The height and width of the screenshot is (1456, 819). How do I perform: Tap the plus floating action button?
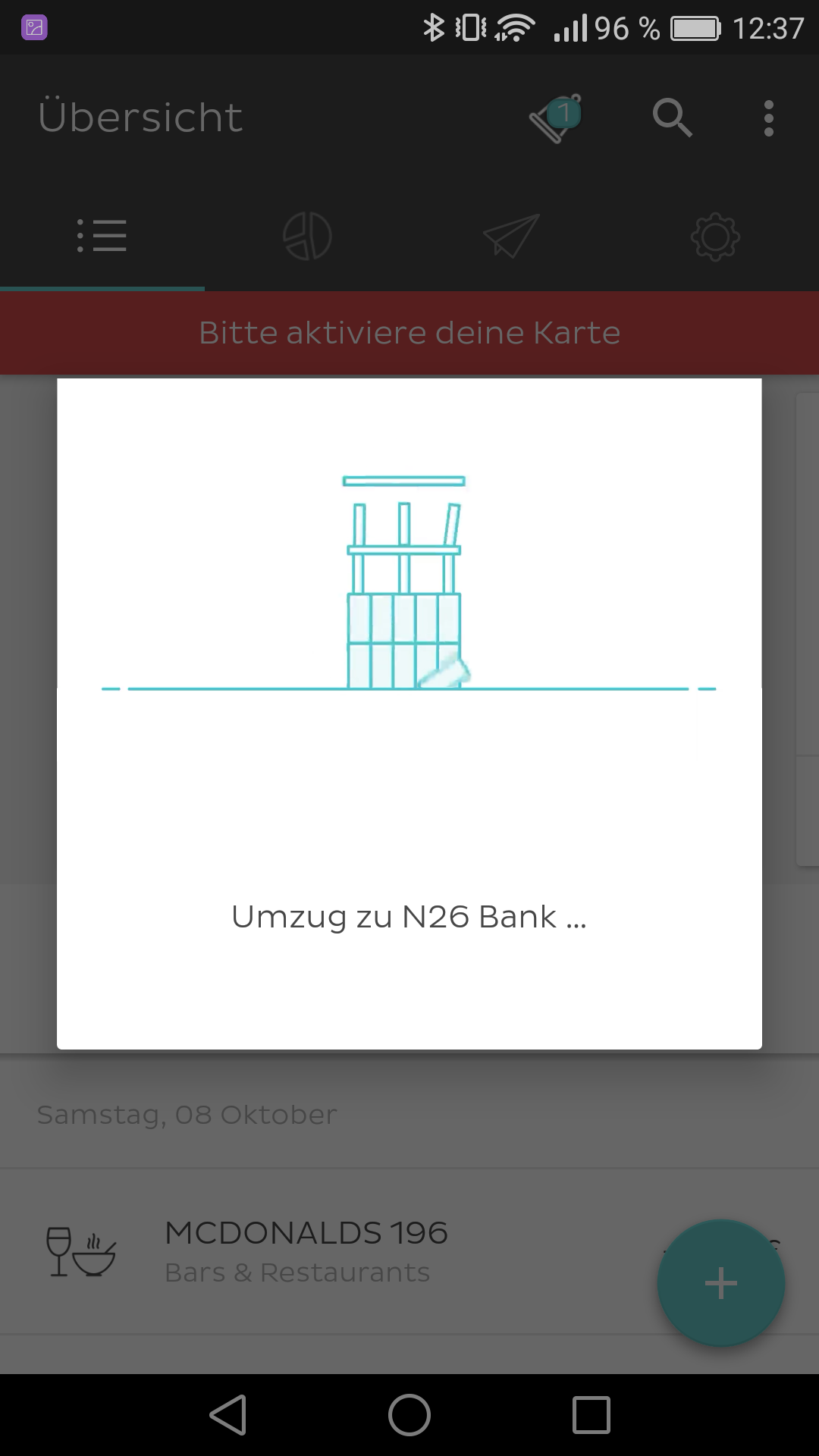click(720, 1283)
